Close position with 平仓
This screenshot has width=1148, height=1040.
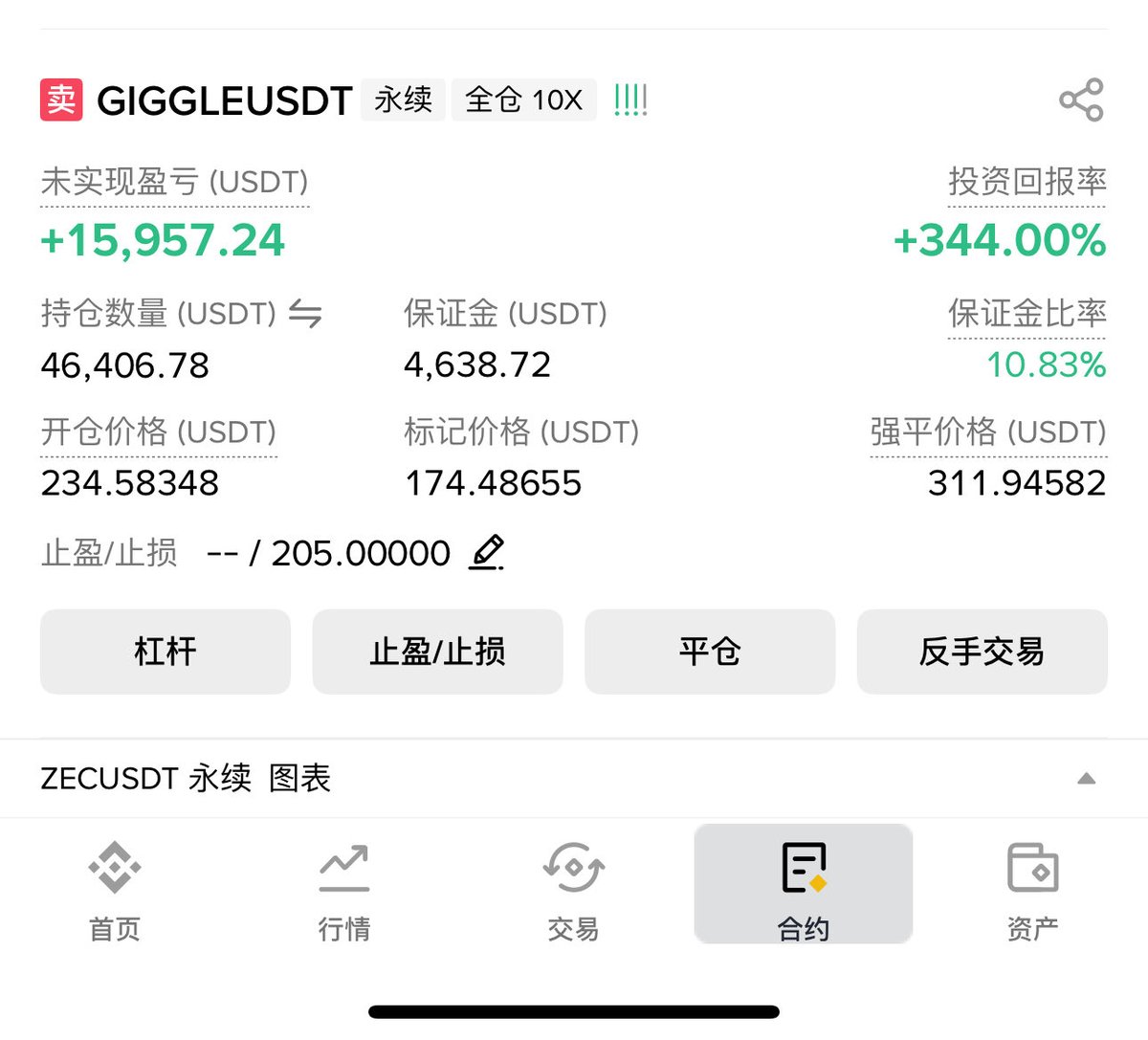point(709,652)
